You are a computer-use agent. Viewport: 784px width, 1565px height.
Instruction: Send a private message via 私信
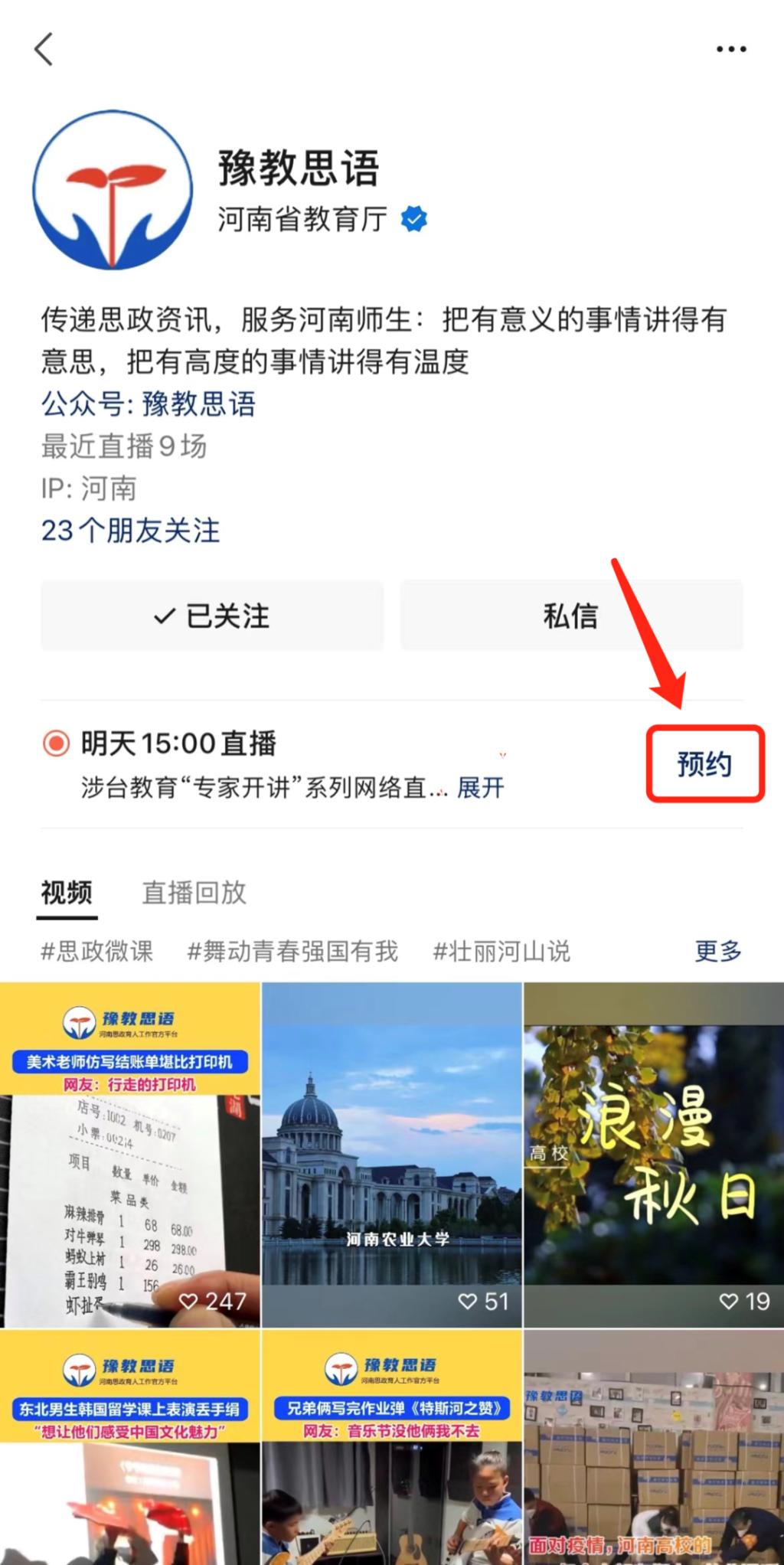point(571,616)
